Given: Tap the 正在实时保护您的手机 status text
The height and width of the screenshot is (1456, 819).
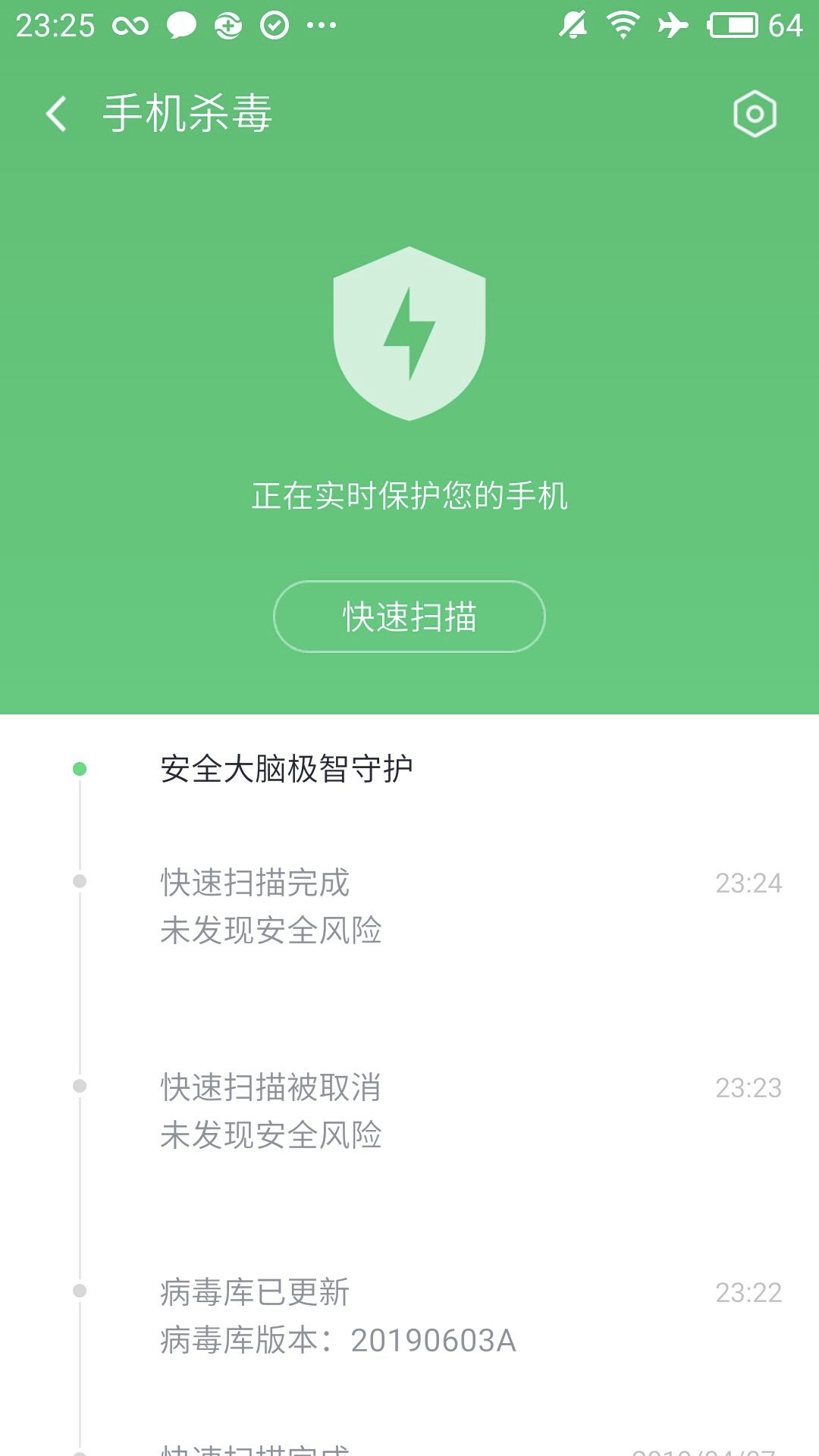Looking at the screenshot, I should pos(409,497).
